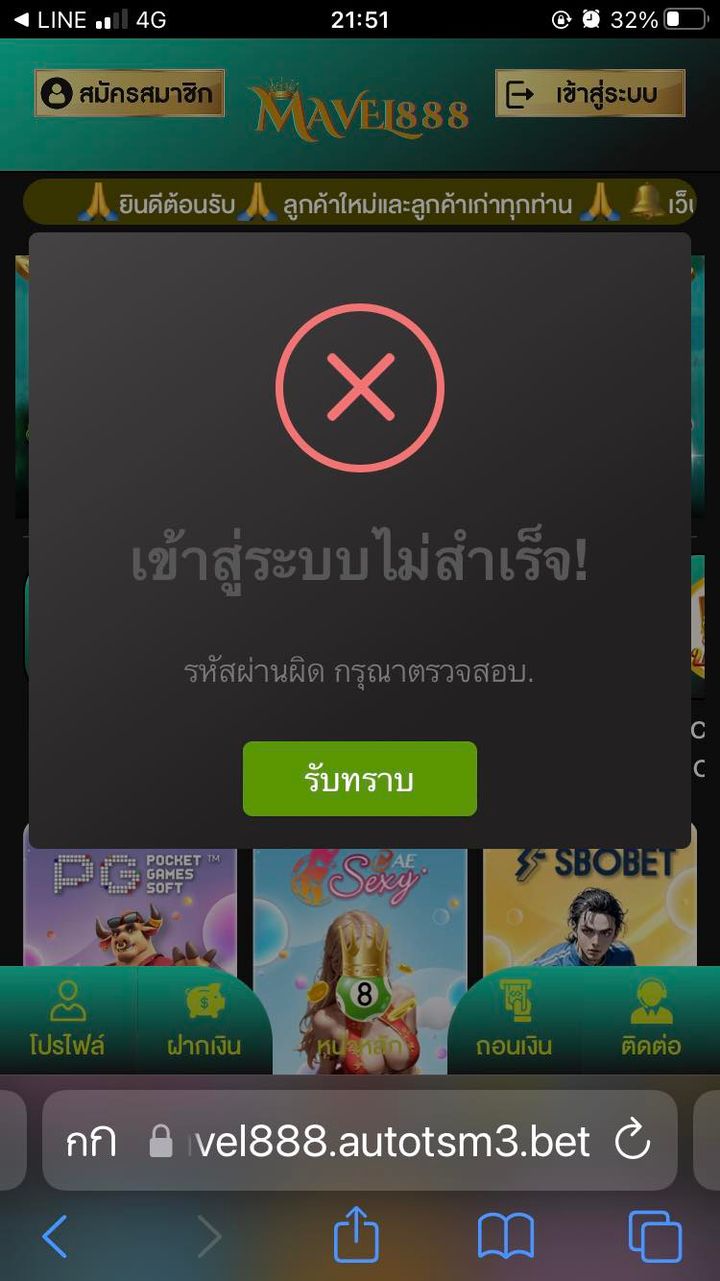Image resolution: width=720 pixels, height=1281 pixels.
Task: Return to the LINE app
Action: 50,19
